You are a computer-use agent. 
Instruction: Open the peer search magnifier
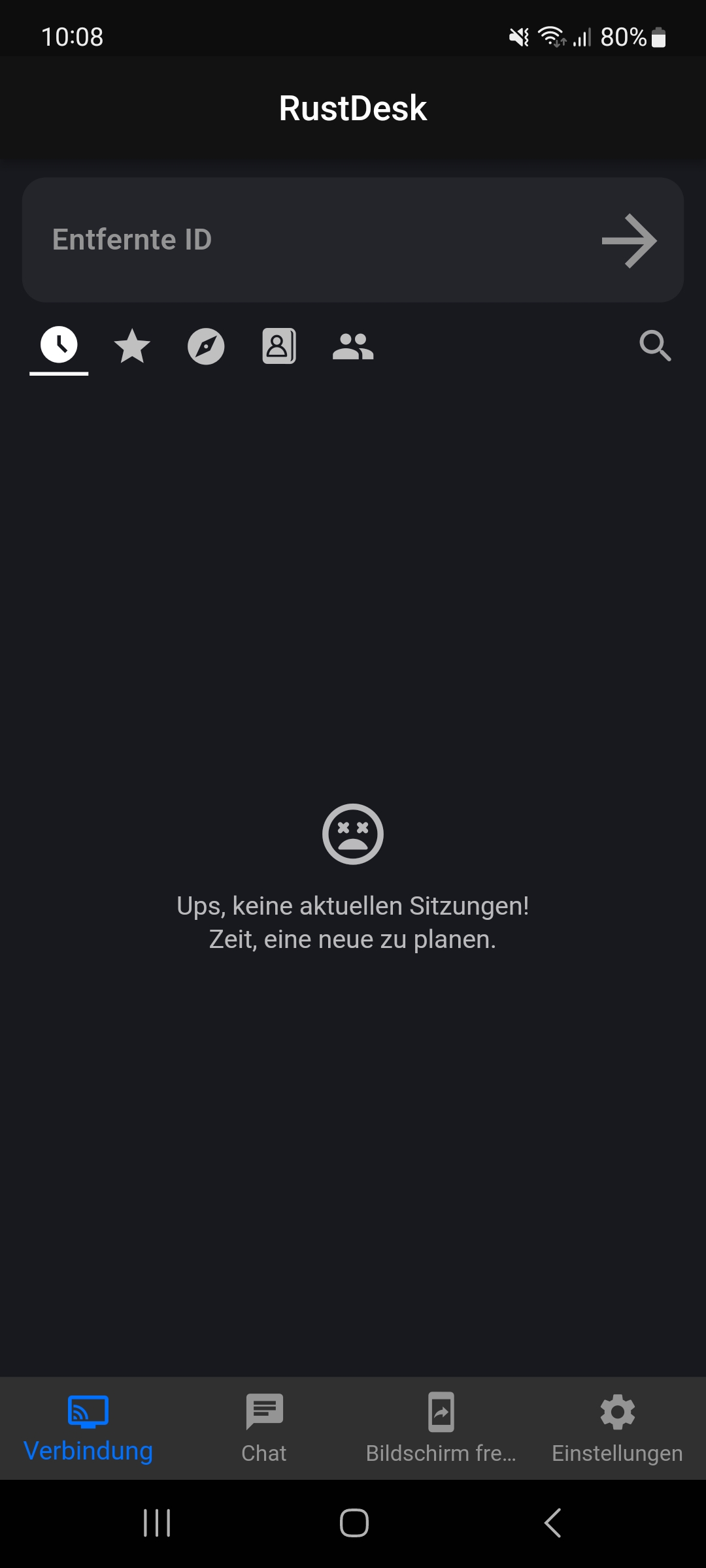[x=655, y=346]
